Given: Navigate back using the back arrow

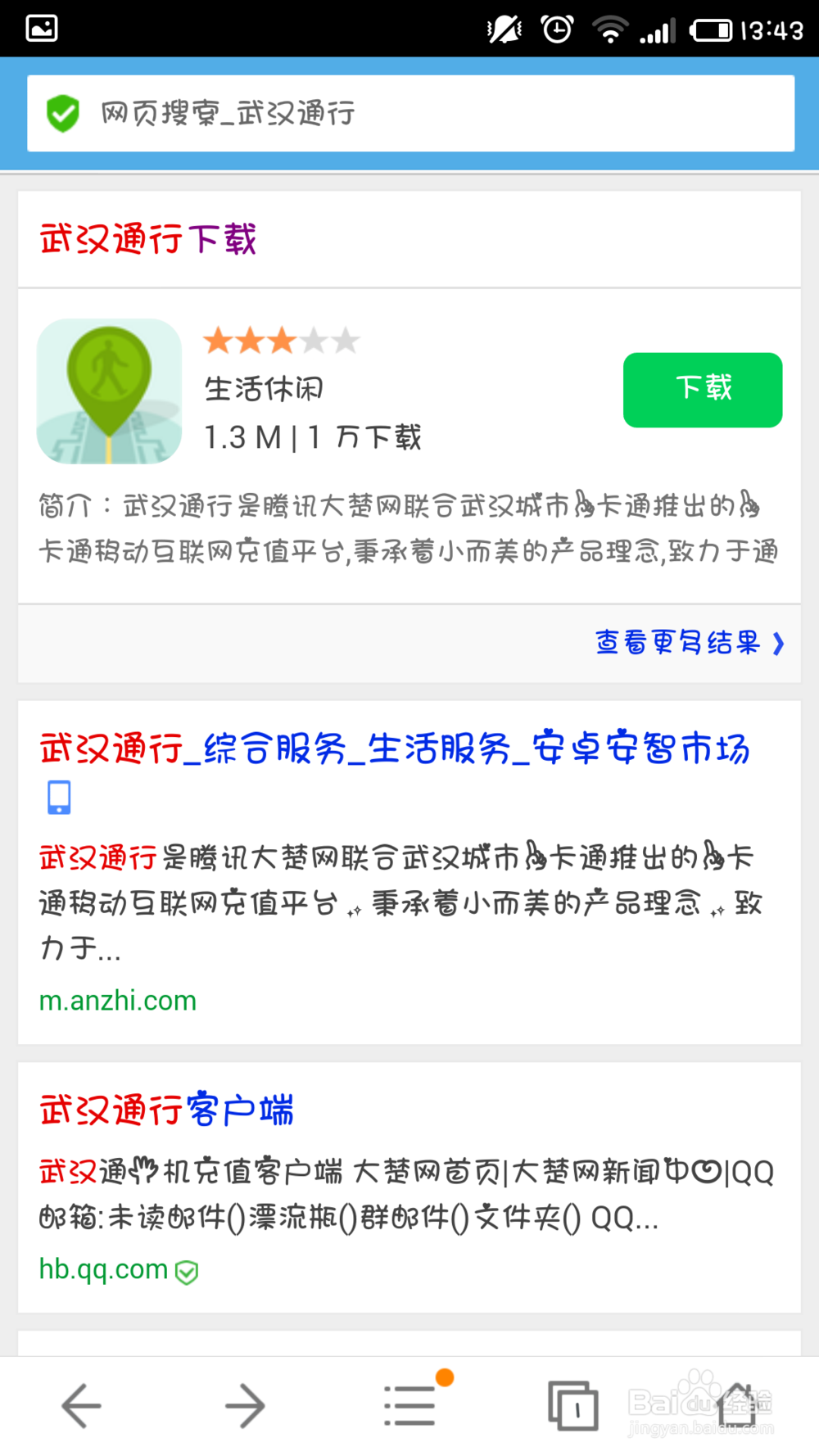Looking at the screenshot, I should pyautogui.click(x=80, y=1404).
